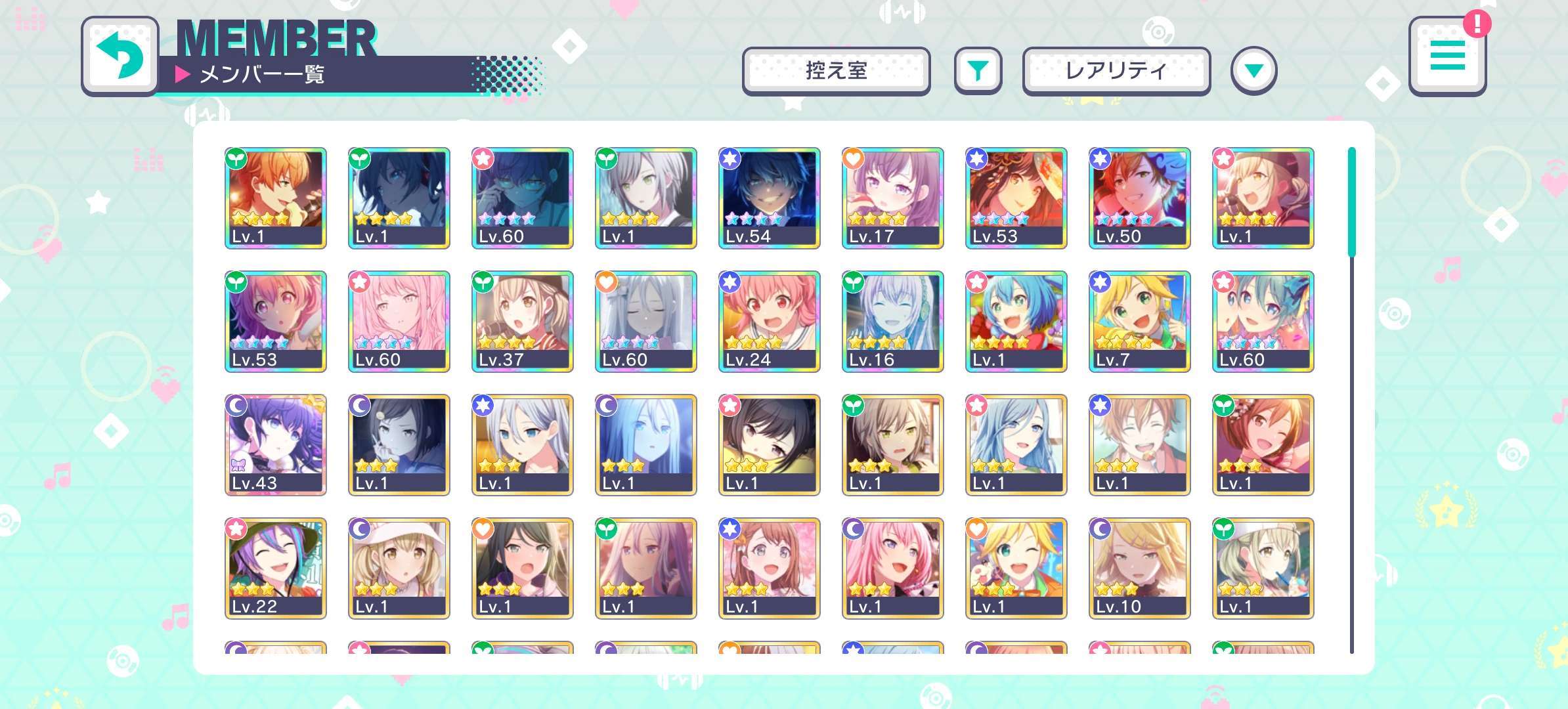Select the Lv.10 three-star card
The width and height of the screenshot is (1568, 709).
point(1139,568)
